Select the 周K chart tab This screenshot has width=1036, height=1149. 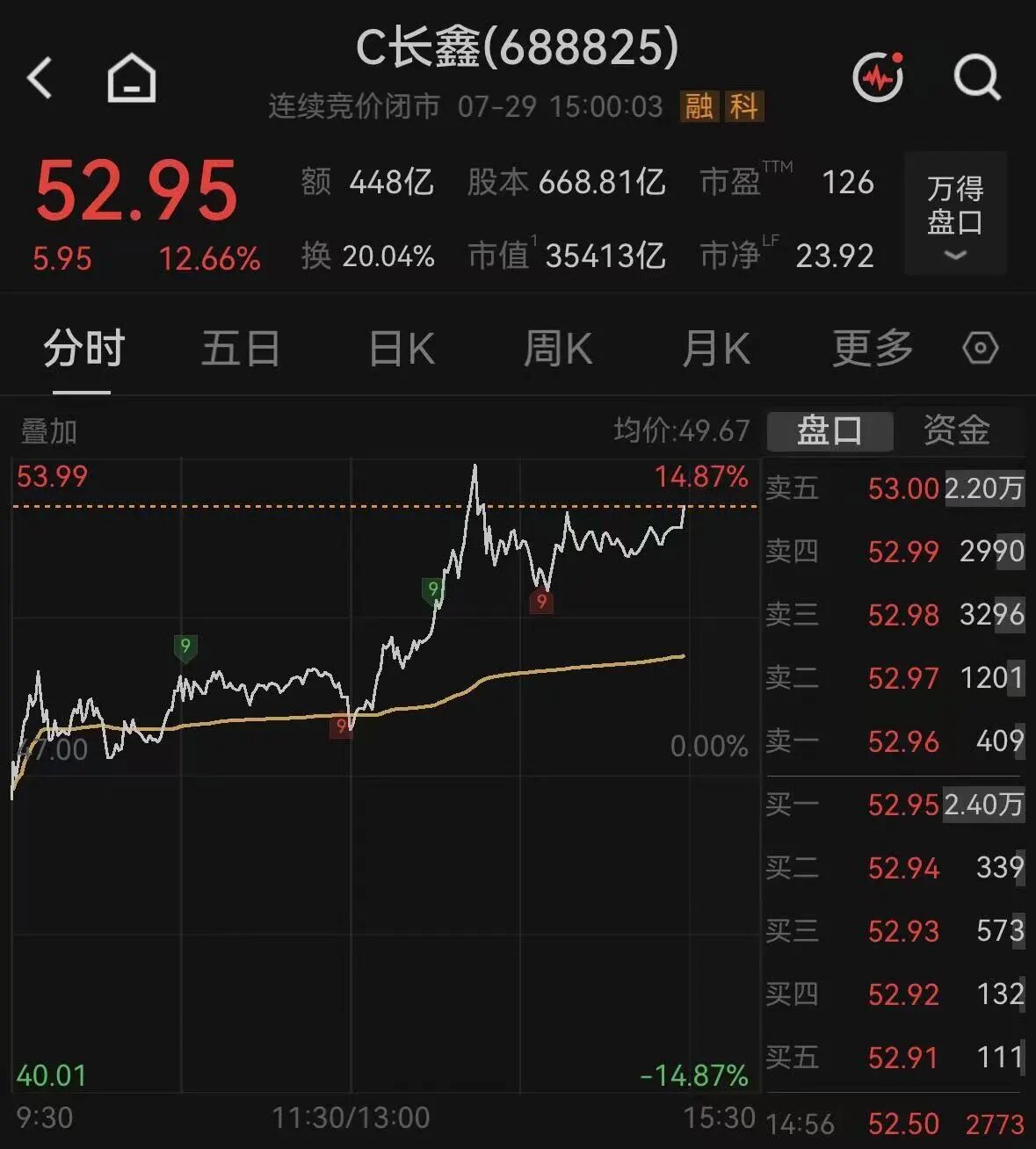(558, 349)
